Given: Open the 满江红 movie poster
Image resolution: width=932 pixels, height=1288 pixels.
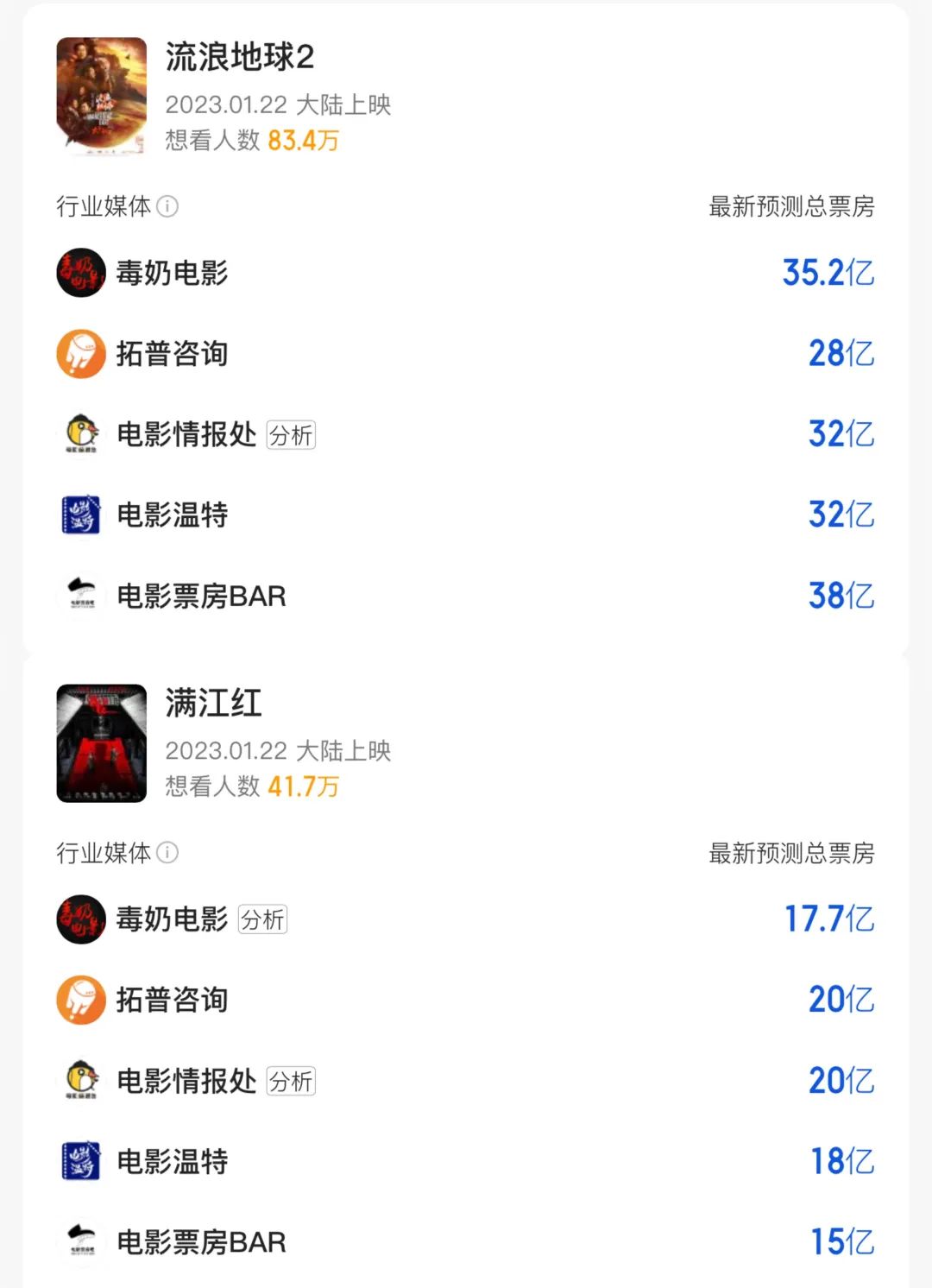Looking at the screenshot, I should tap(102, 743).
